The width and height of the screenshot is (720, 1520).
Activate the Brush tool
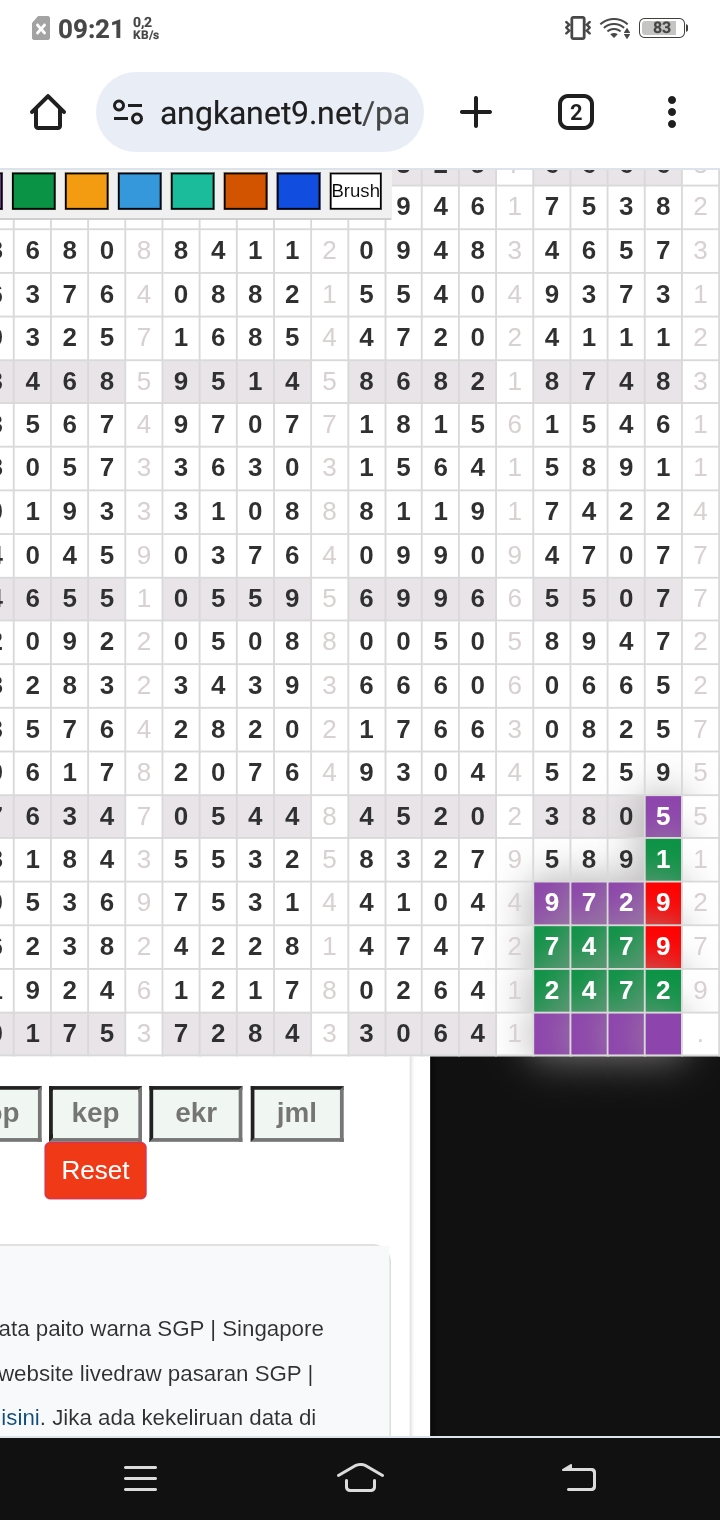click(355, 191)
